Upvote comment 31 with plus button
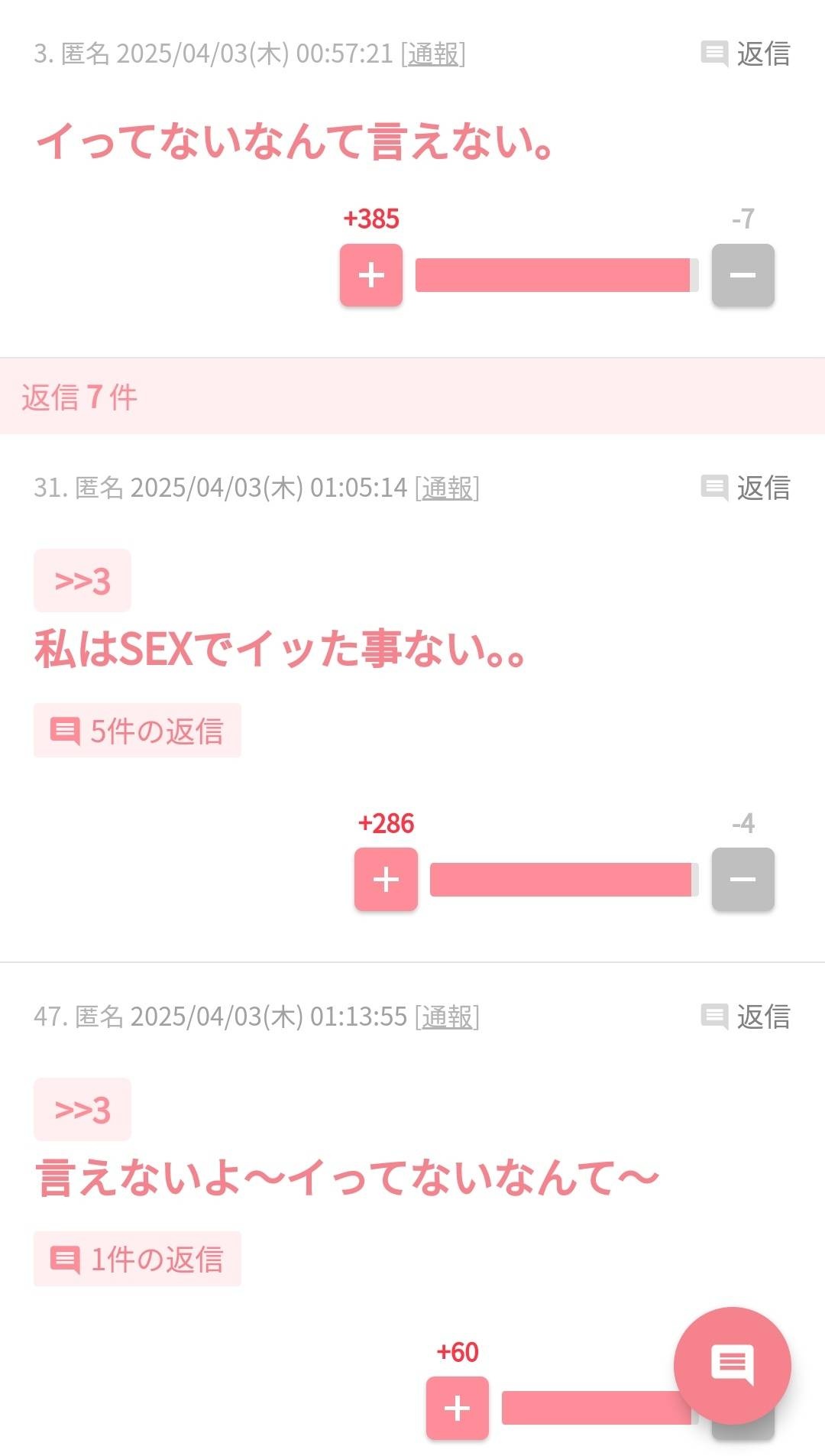This screenshot has height=1456, width=825. point(386,879)
